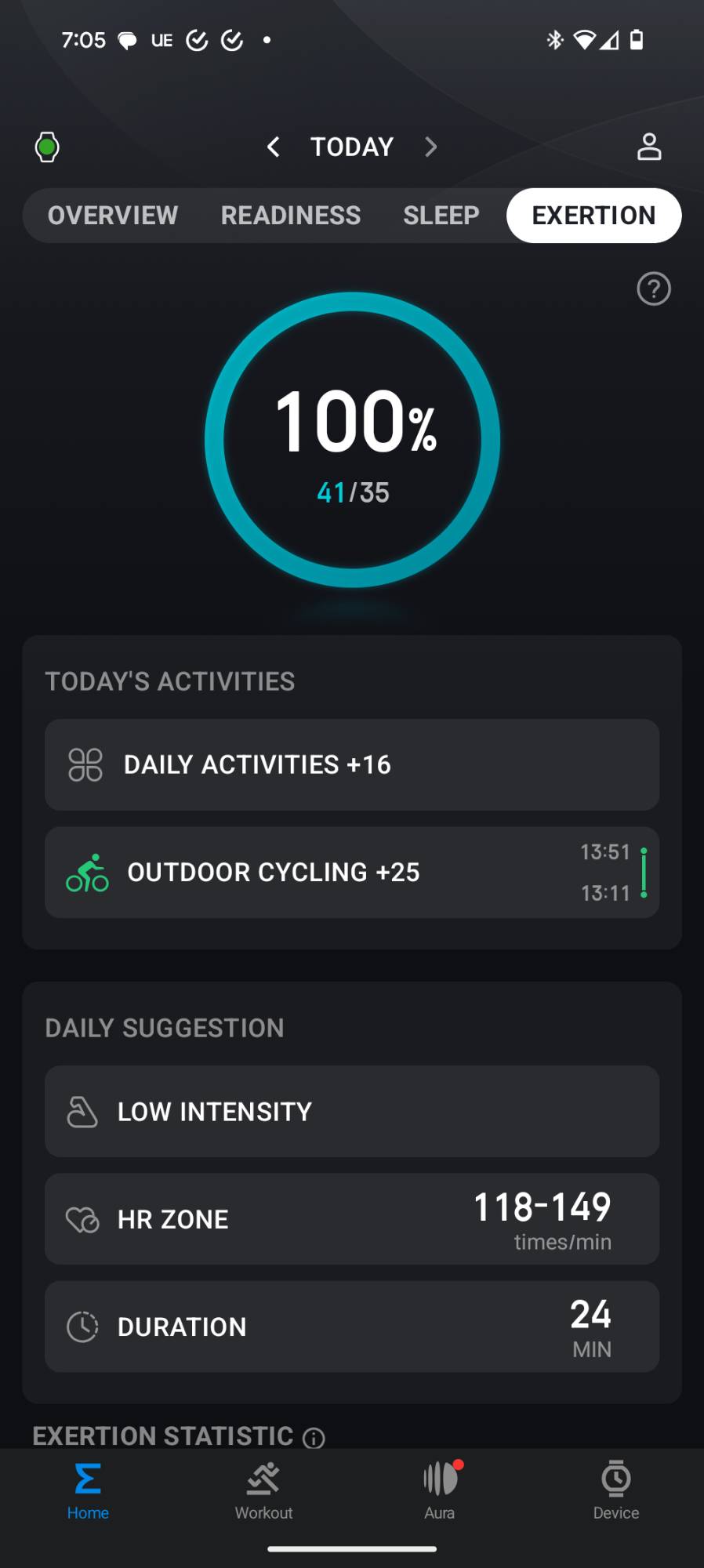Open the user profile icon

coord(649,147)
